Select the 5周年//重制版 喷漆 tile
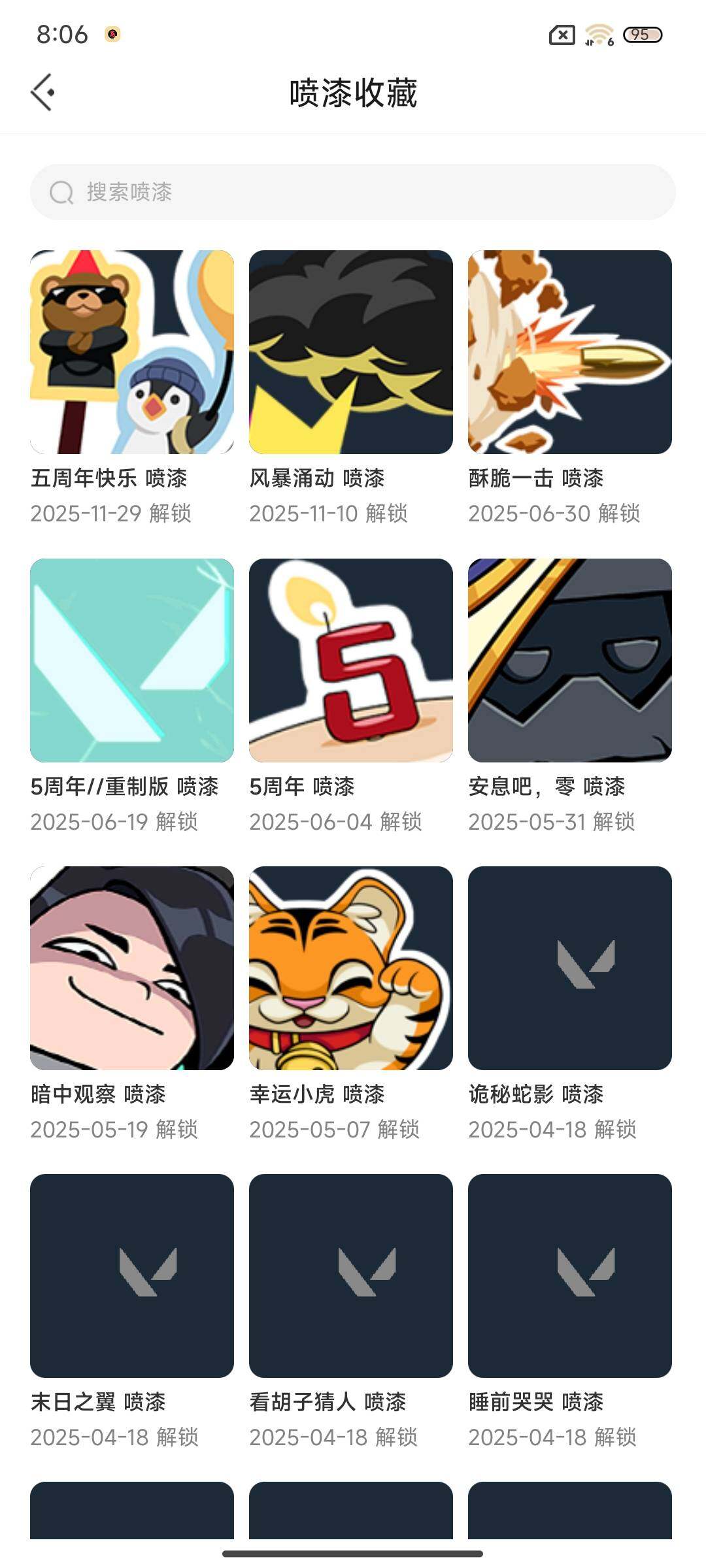This screenshot has width=706, height=1568. (x=132, y=661)
